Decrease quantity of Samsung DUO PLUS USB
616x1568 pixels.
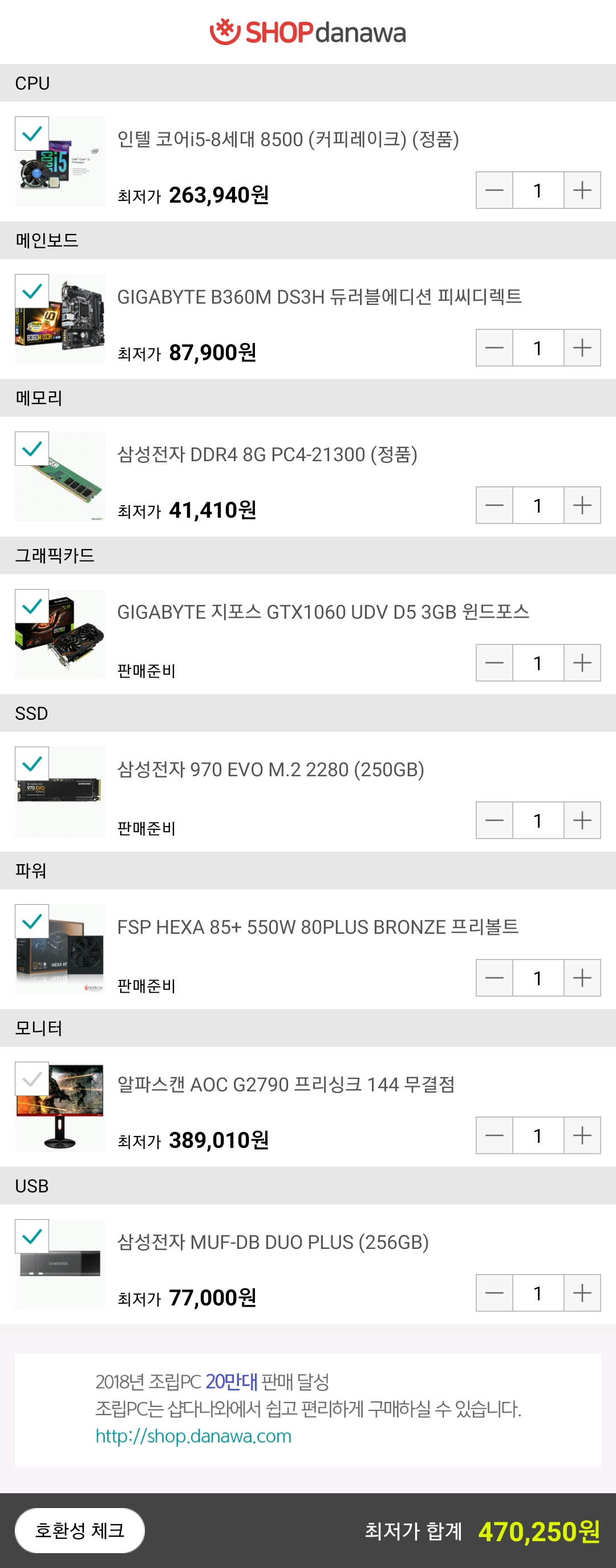pyautogui.click(x=495, y=1293)
